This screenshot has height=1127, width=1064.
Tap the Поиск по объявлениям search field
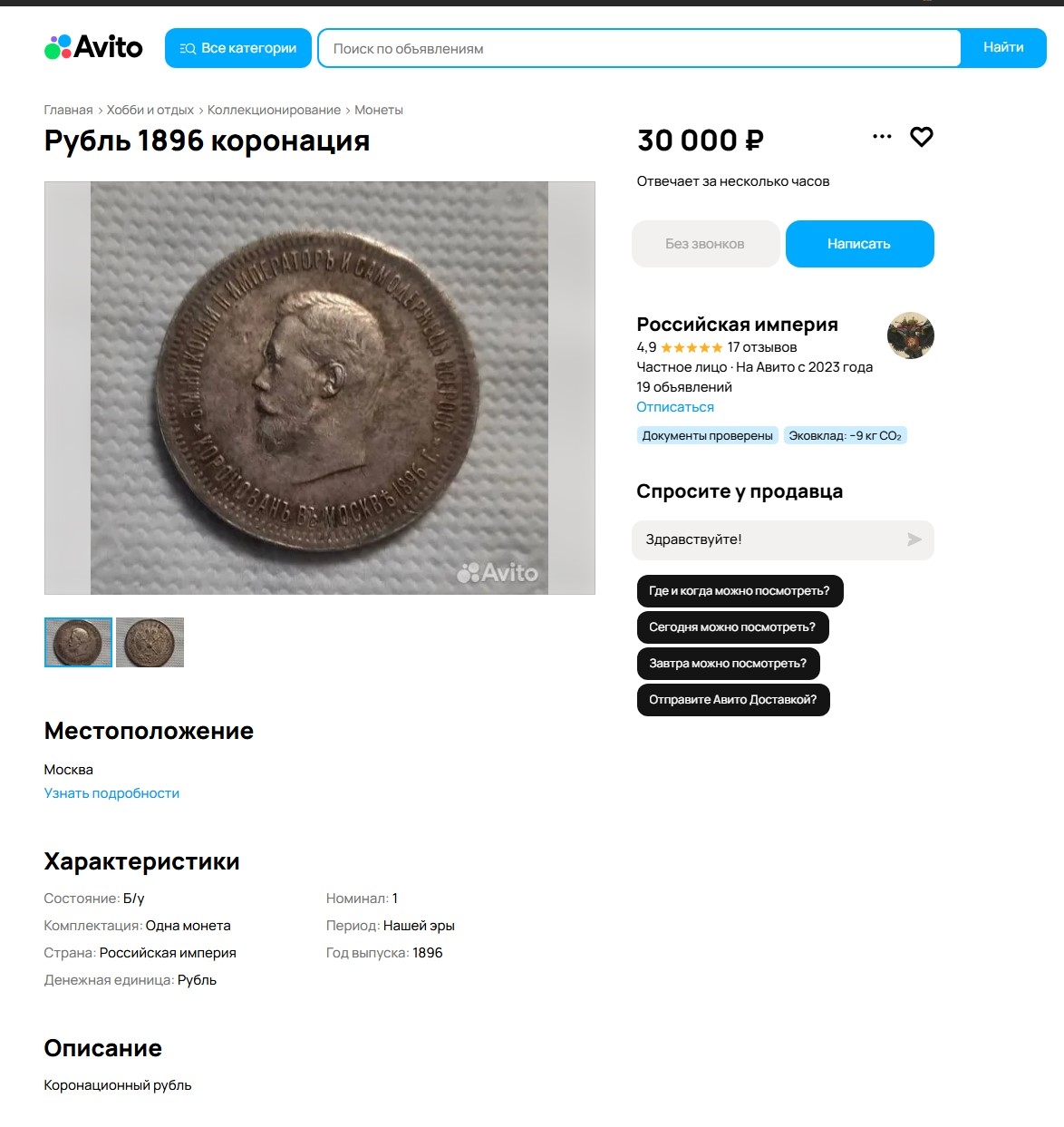tap(638, 49)
